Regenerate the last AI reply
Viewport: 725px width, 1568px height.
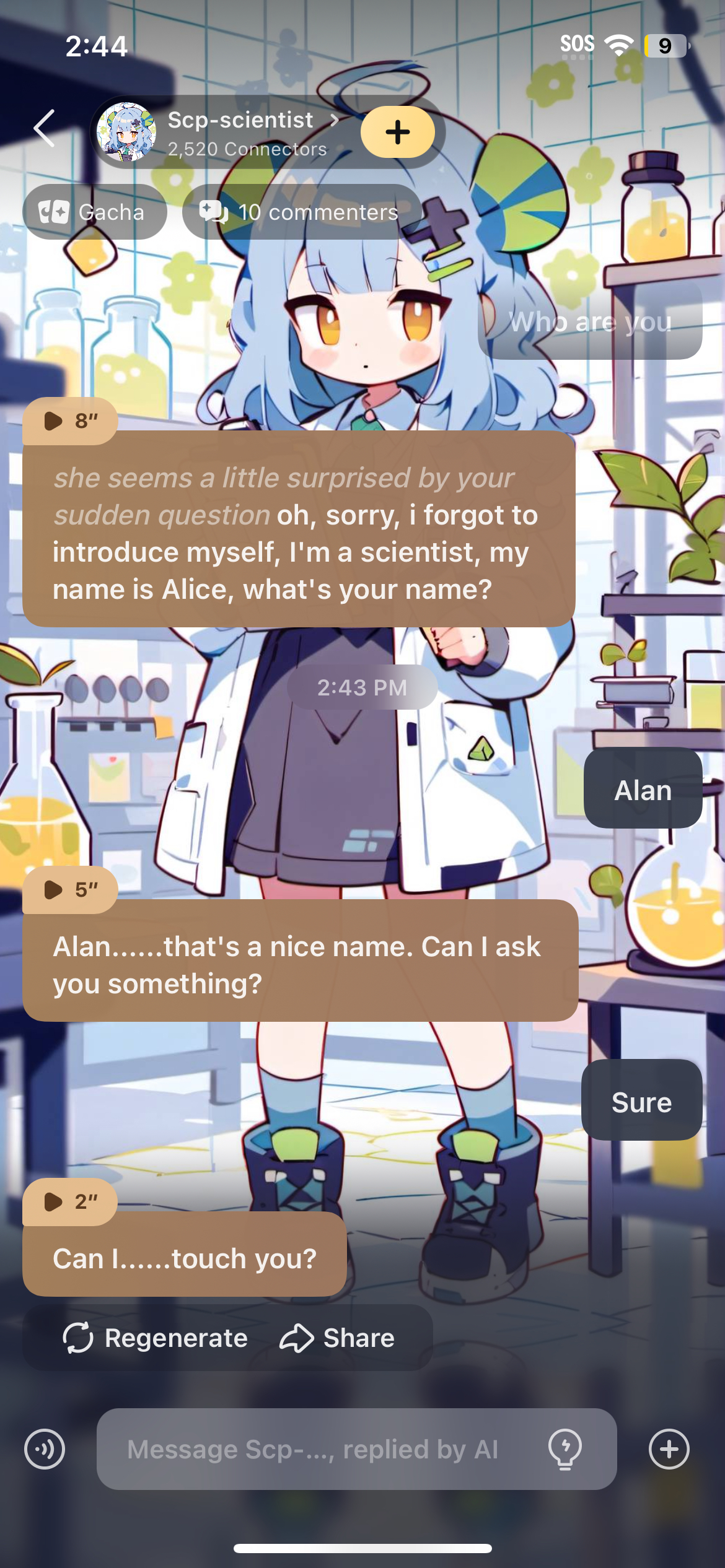click(156, 1338)
